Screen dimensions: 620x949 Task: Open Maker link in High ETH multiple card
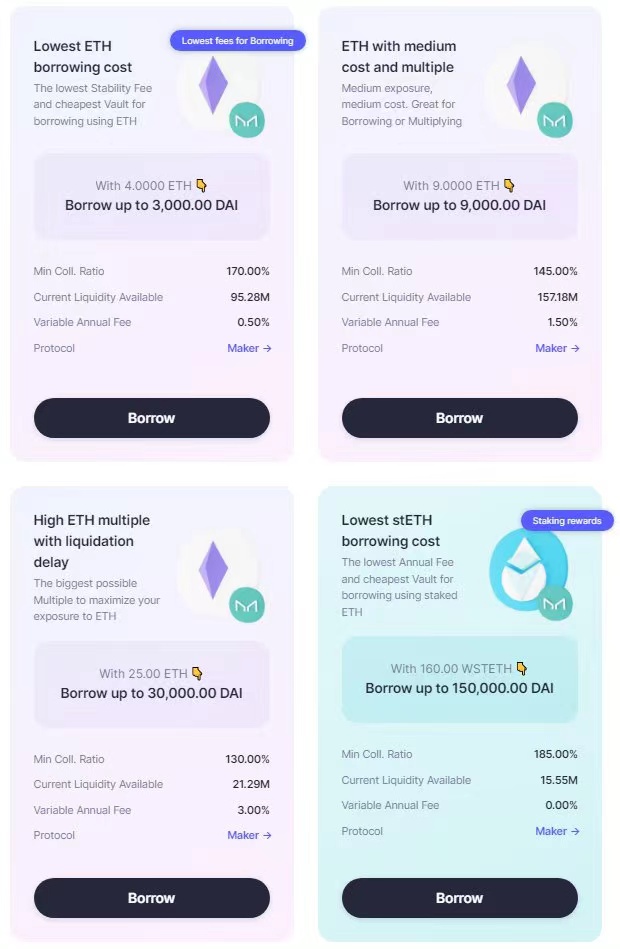click(x=249, y=835)
